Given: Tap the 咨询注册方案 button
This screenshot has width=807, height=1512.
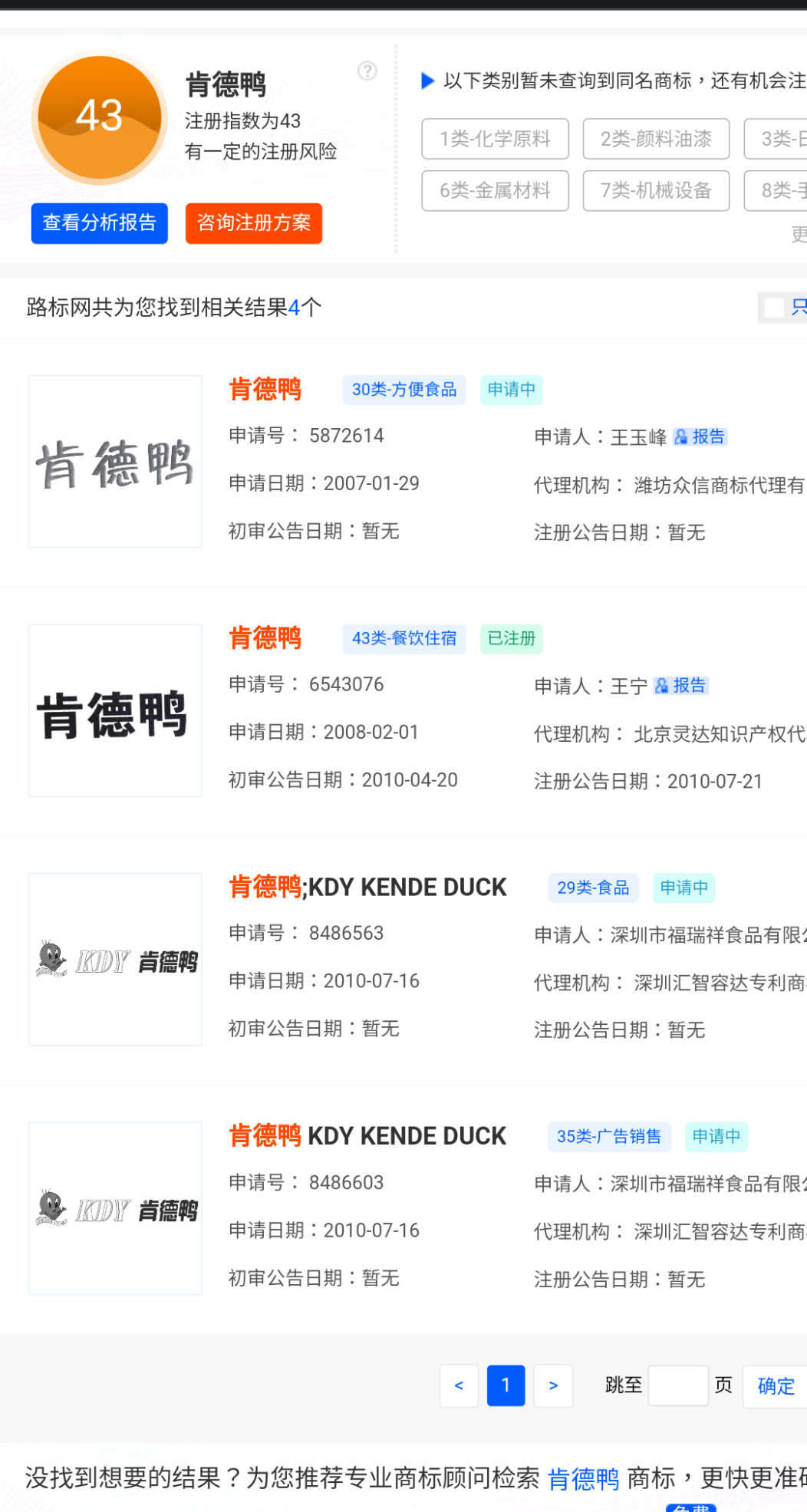Looking at the screenshot, I should click(x=253, y=223).
